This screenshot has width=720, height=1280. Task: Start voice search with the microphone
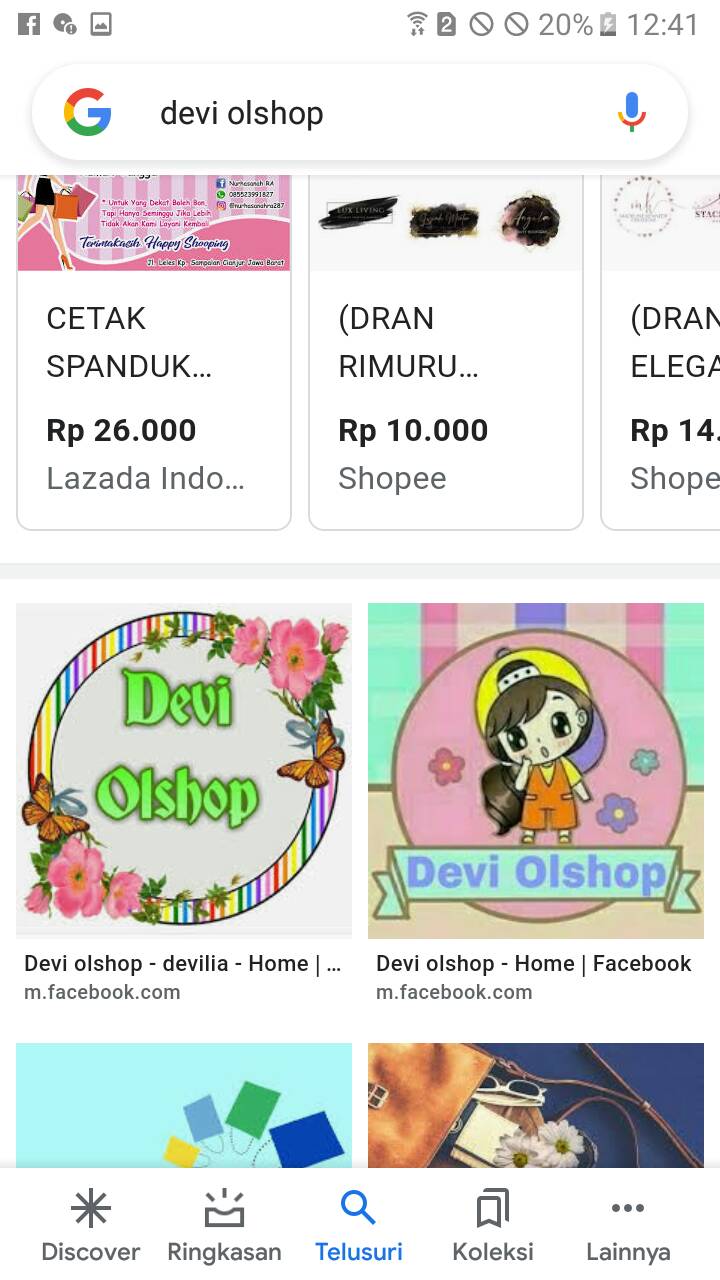(x=631, y=113)
